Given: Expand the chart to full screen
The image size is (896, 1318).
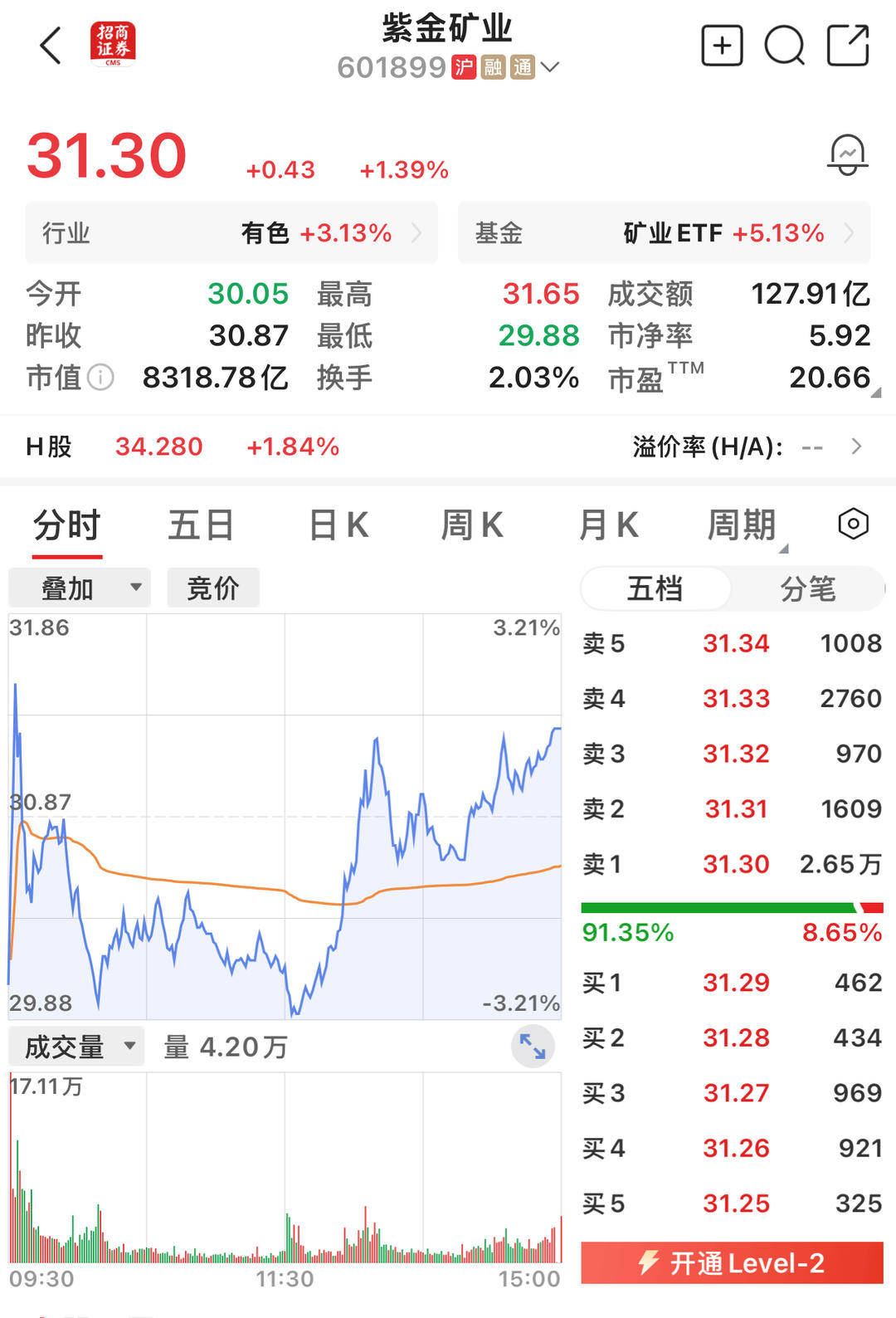Looking at the screenshot, I should 533,1046.
